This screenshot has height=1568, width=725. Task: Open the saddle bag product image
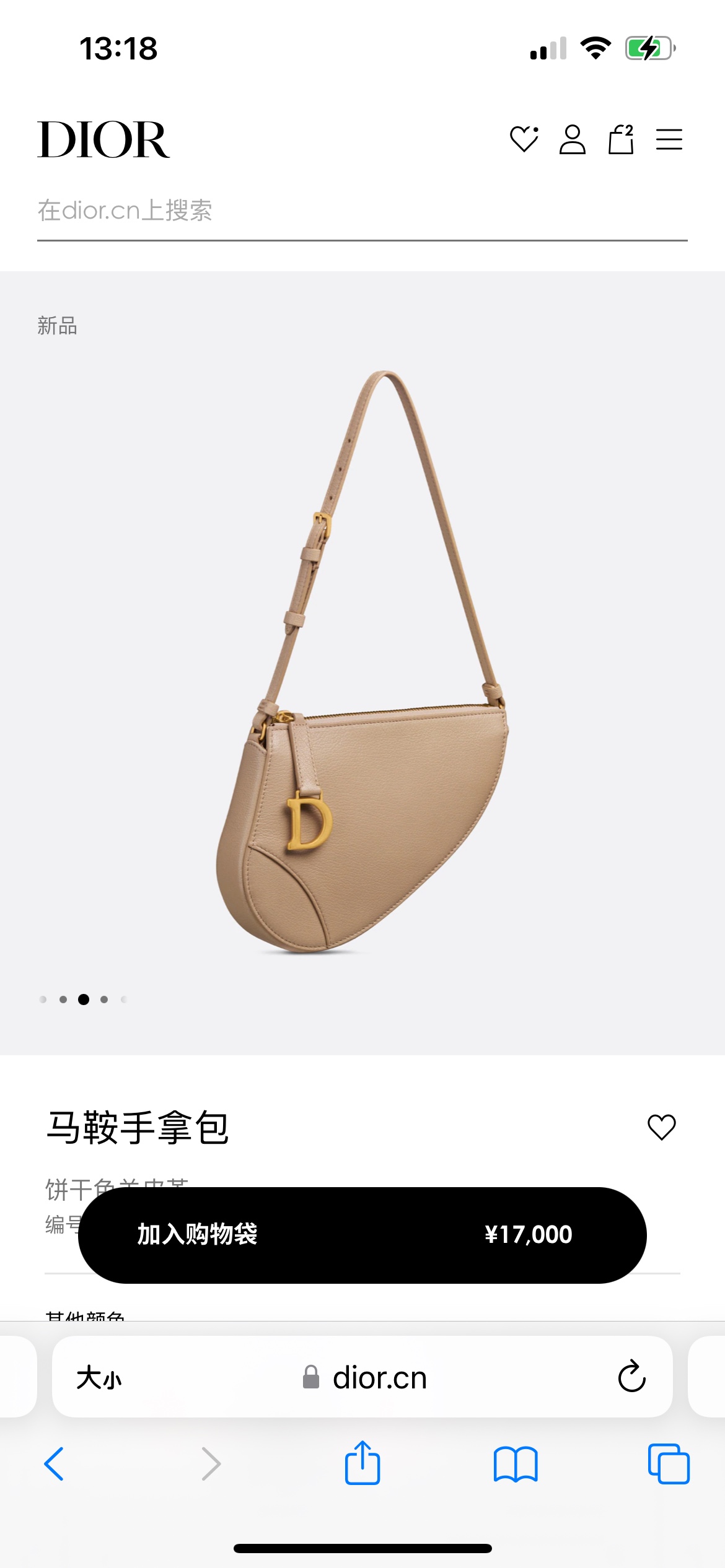pos(362,663)
